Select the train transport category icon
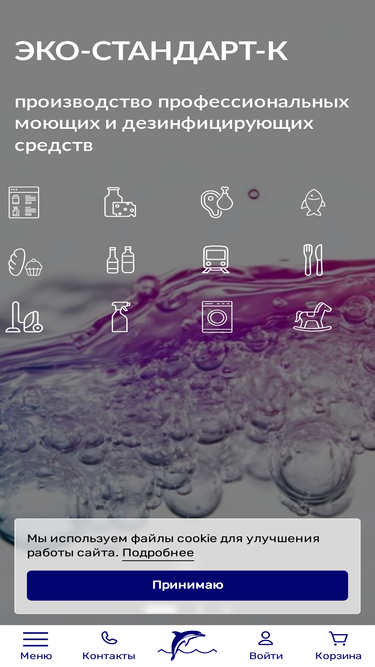 [216, 259]
